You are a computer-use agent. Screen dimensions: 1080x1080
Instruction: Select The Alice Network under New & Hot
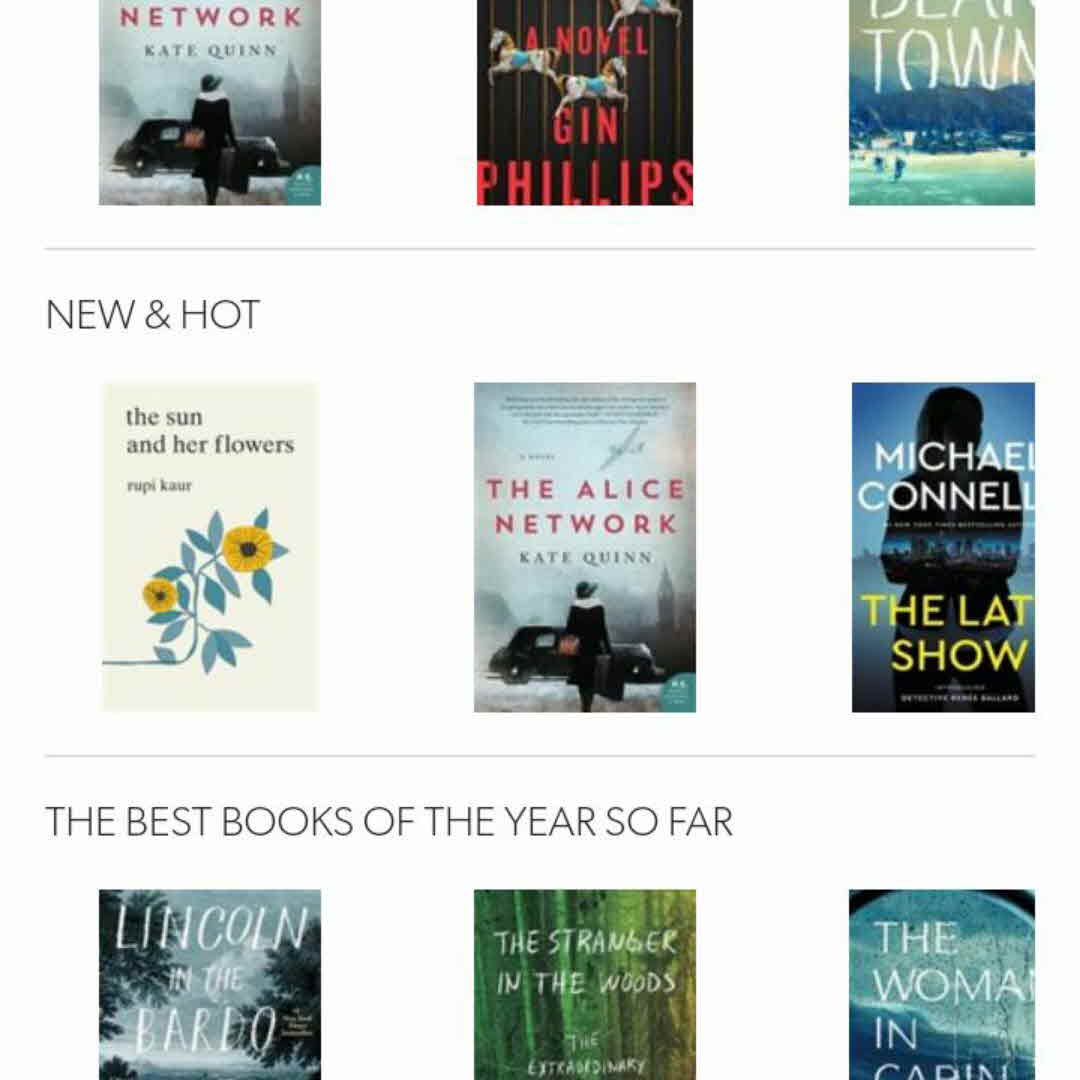584,547
